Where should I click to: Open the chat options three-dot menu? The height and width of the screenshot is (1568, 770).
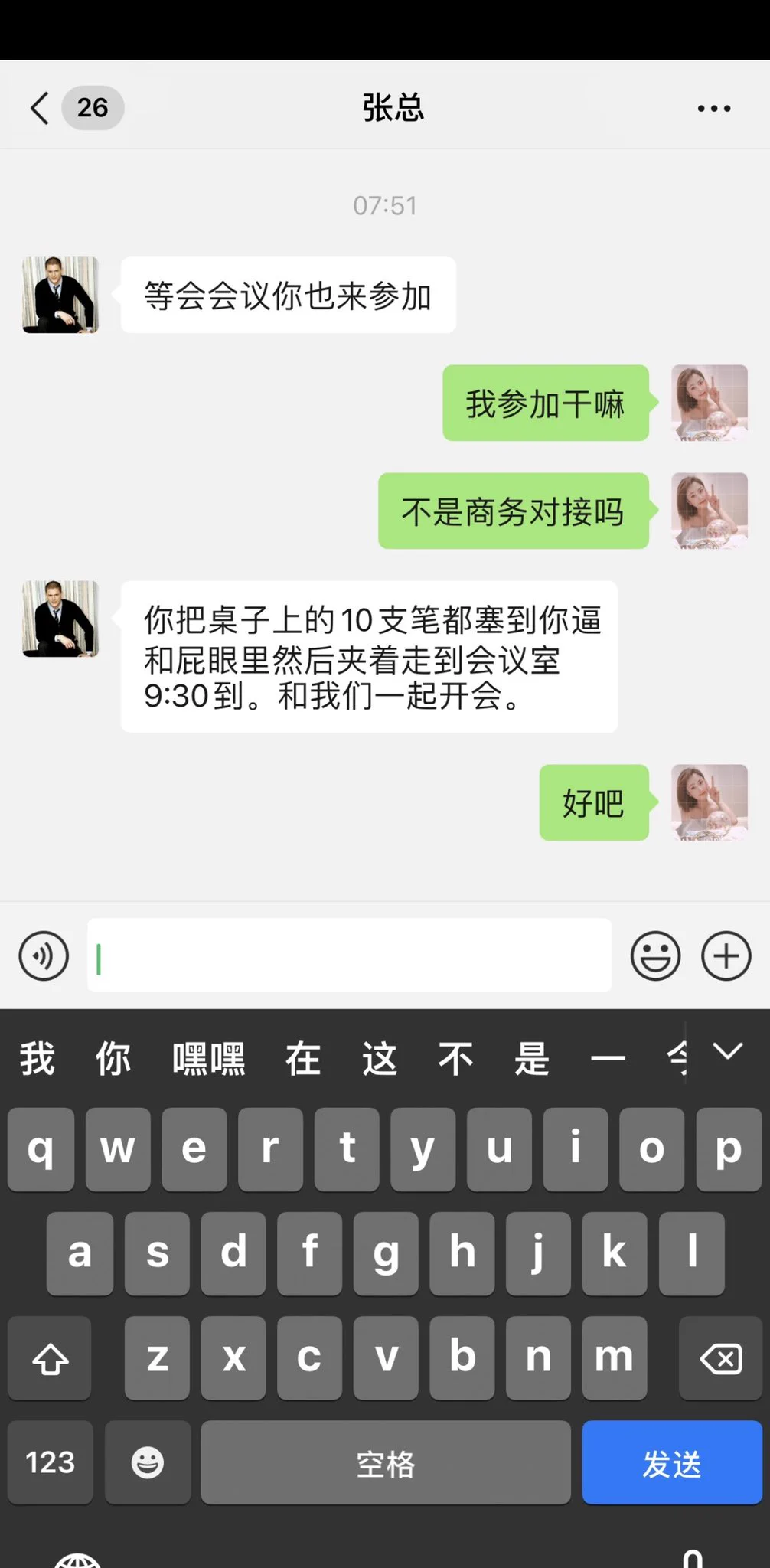pyautogui.click(x=713, y=109)
